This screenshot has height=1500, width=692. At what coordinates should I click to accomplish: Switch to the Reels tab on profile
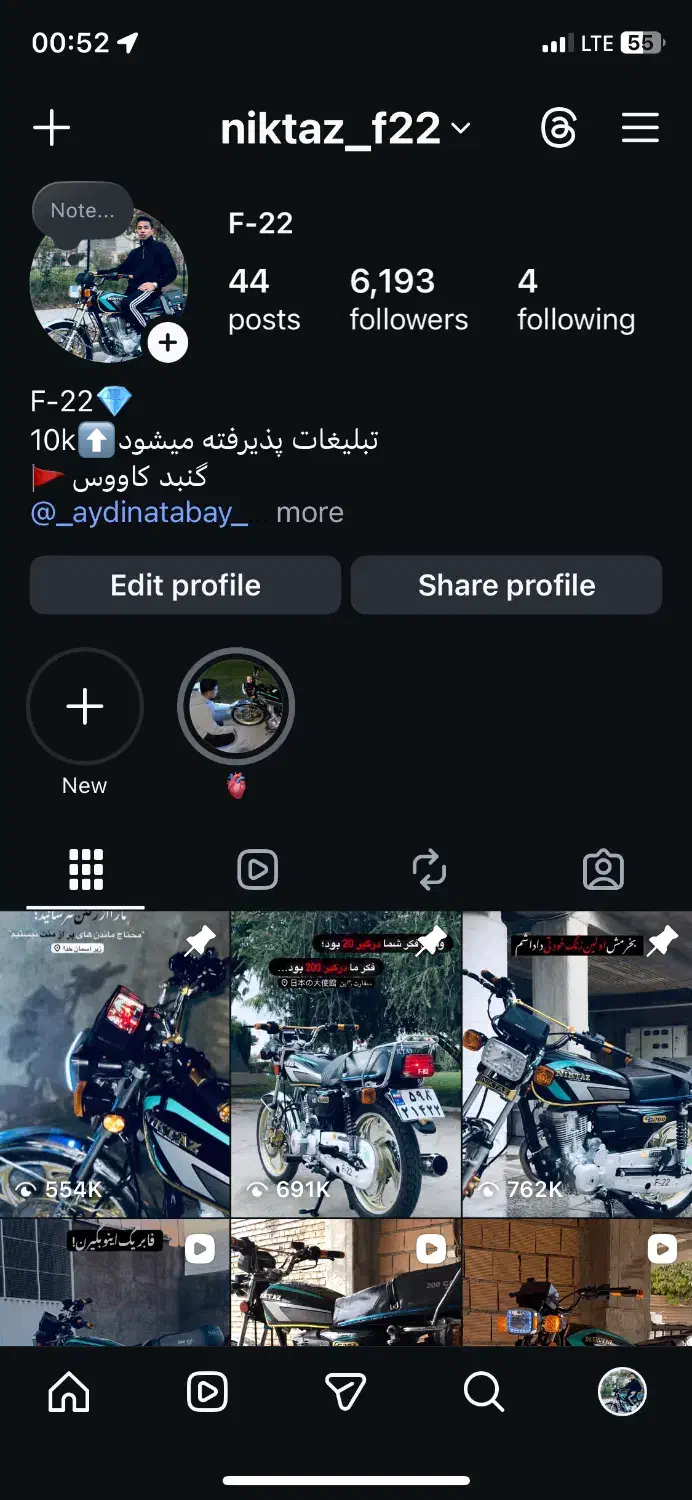click(x=257, y=870)
